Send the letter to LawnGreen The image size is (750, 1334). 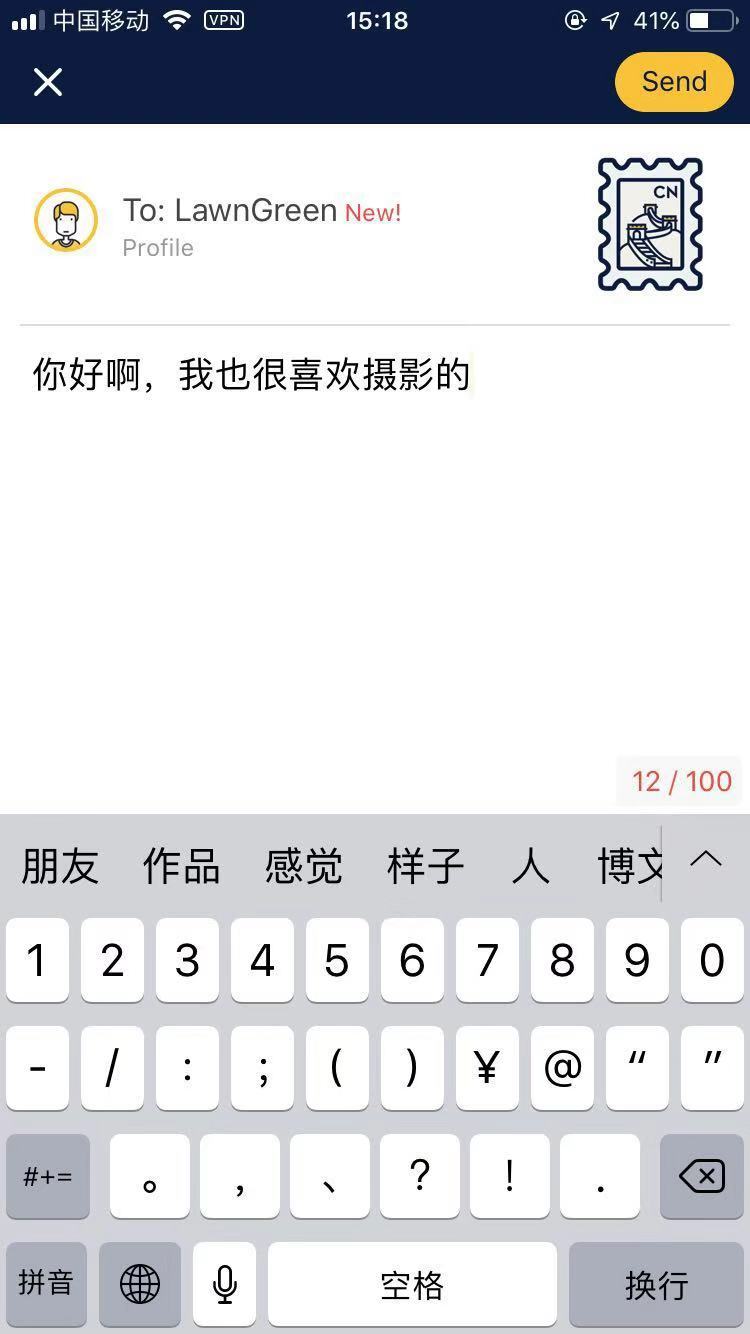tap(673, 81)
